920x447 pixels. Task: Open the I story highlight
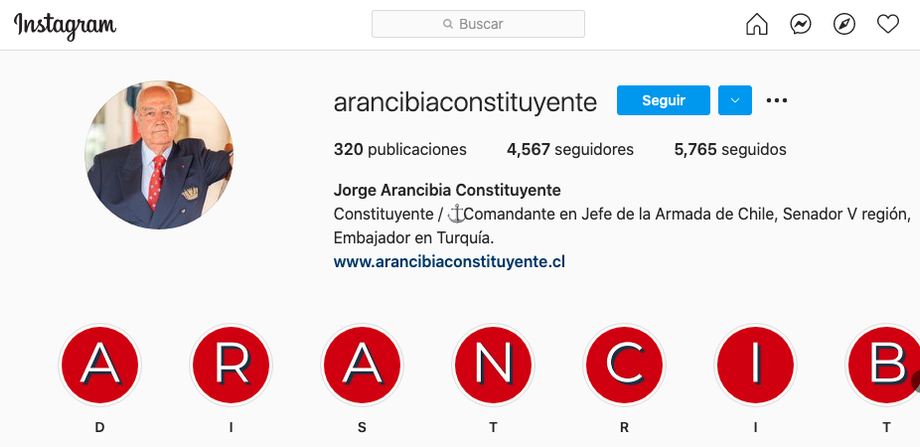pyautogui.click(x=755, y=365)
